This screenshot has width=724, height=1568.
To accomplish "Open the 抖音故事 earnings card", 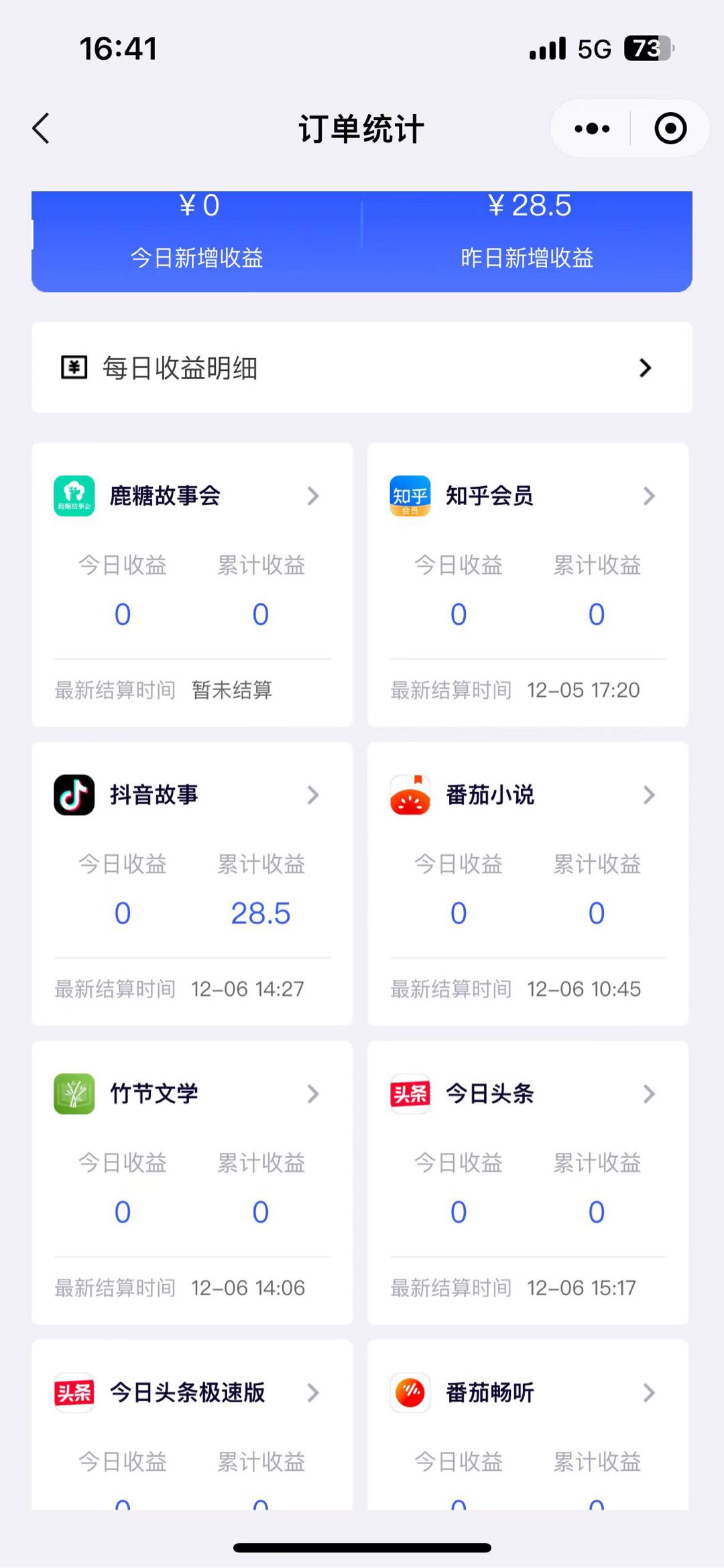I will point(192,795).
